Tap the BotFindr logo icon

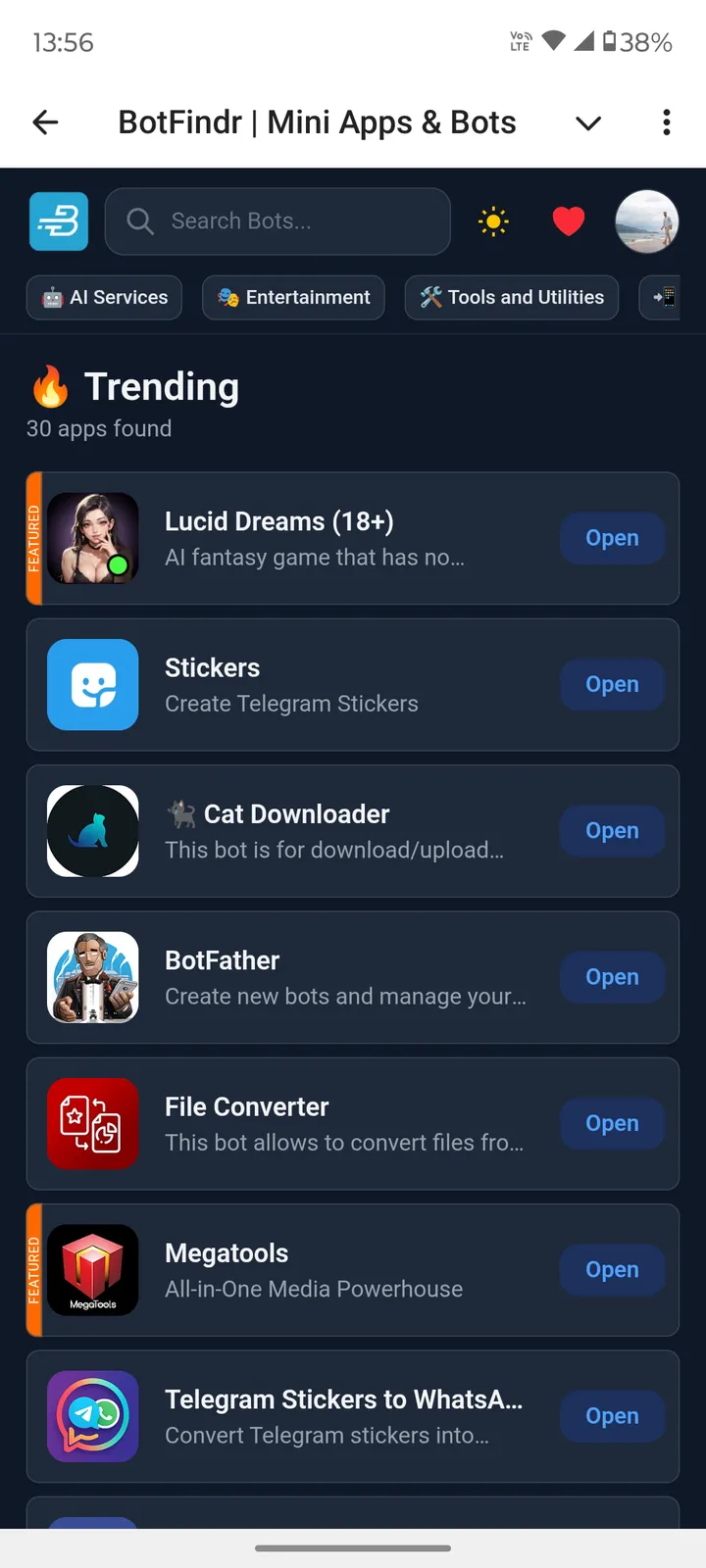coord(59,221)
